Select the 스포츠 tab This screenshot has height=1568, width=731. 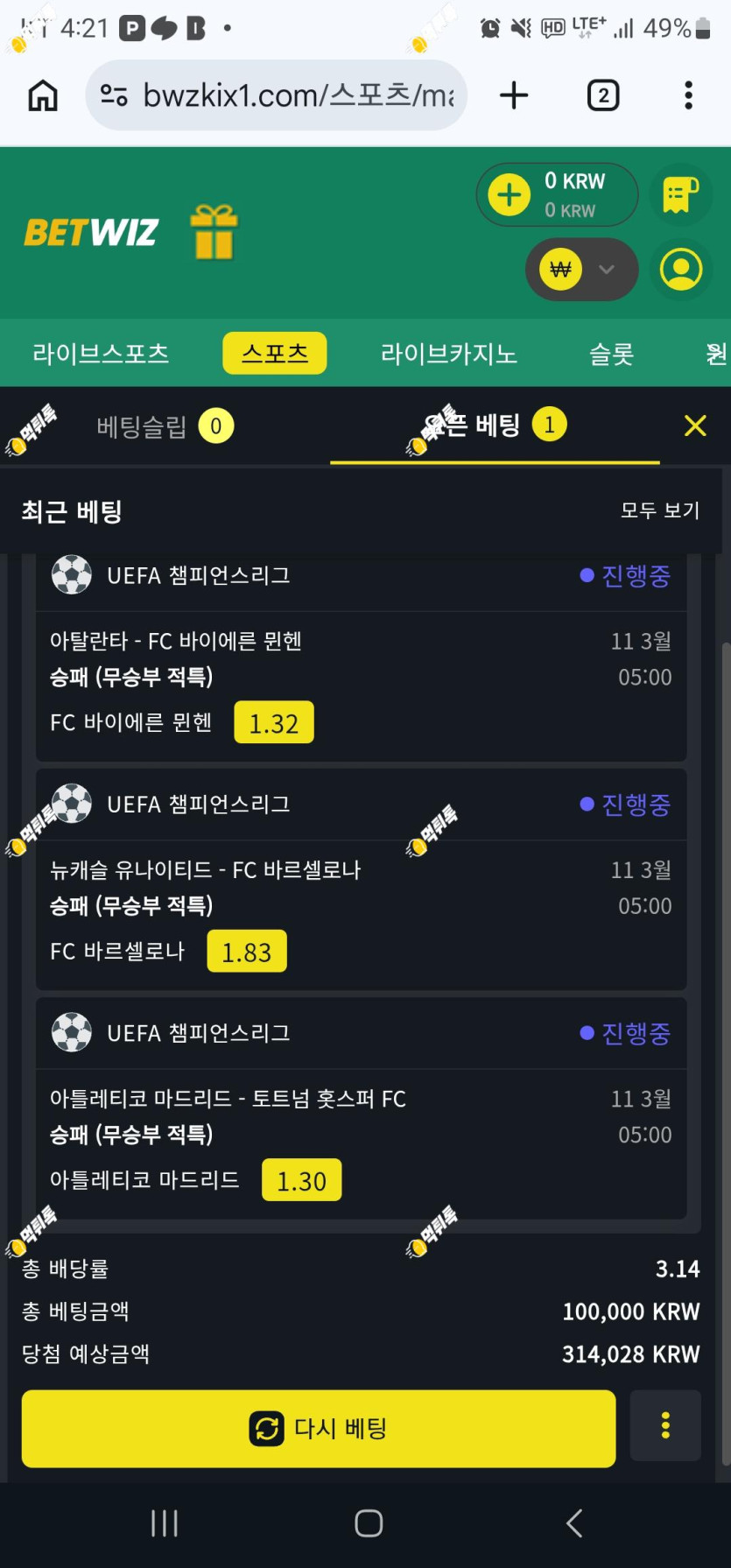(x=275, y=354)
